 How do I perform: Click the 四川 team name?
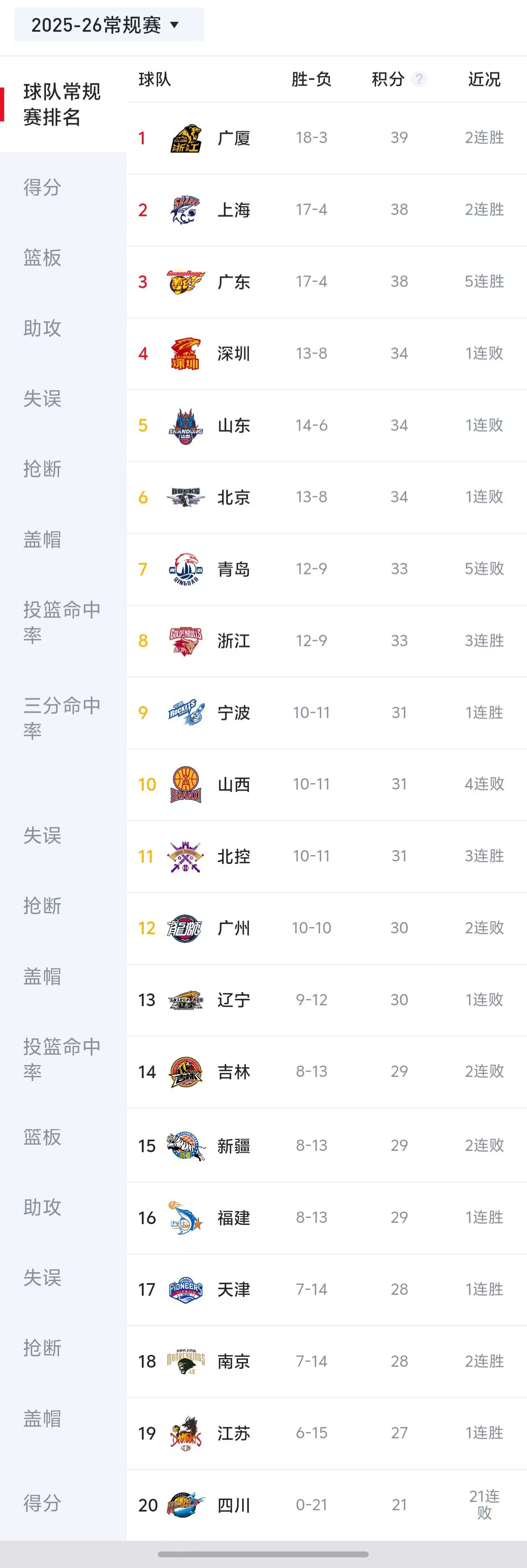[234, 1504]
